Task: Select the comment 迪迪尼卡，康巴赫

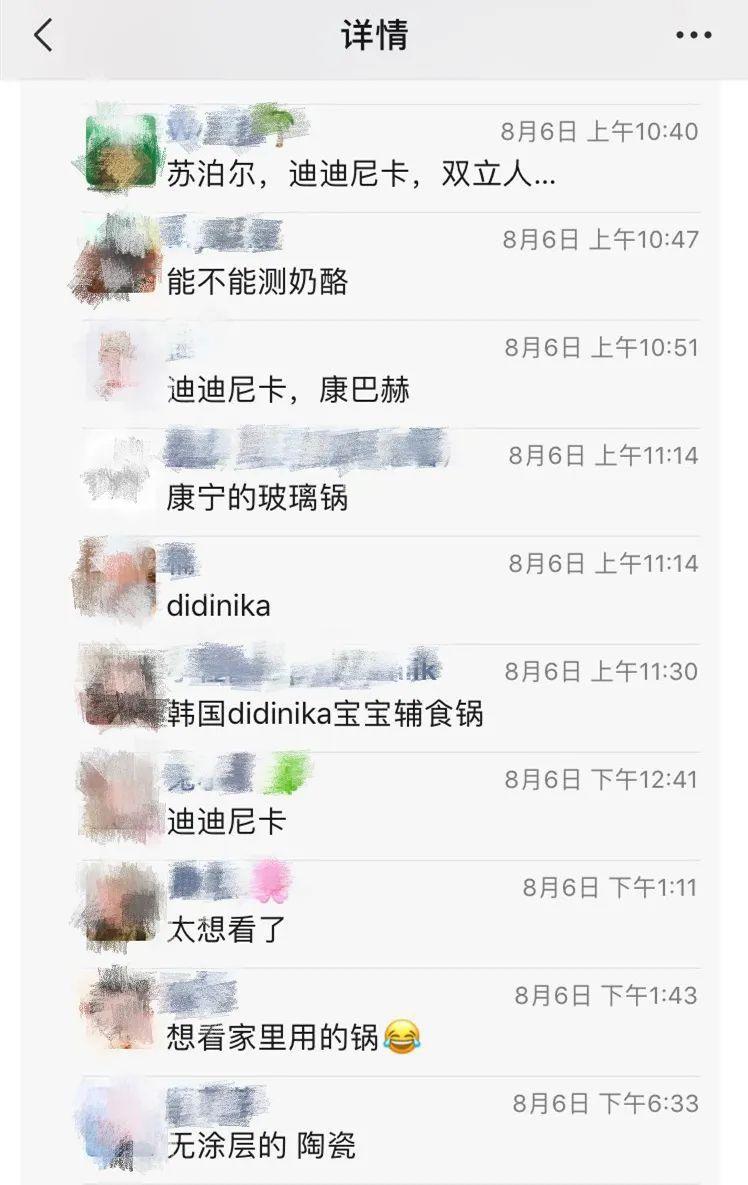Action: pyautogui.click(x=289, y=390)
